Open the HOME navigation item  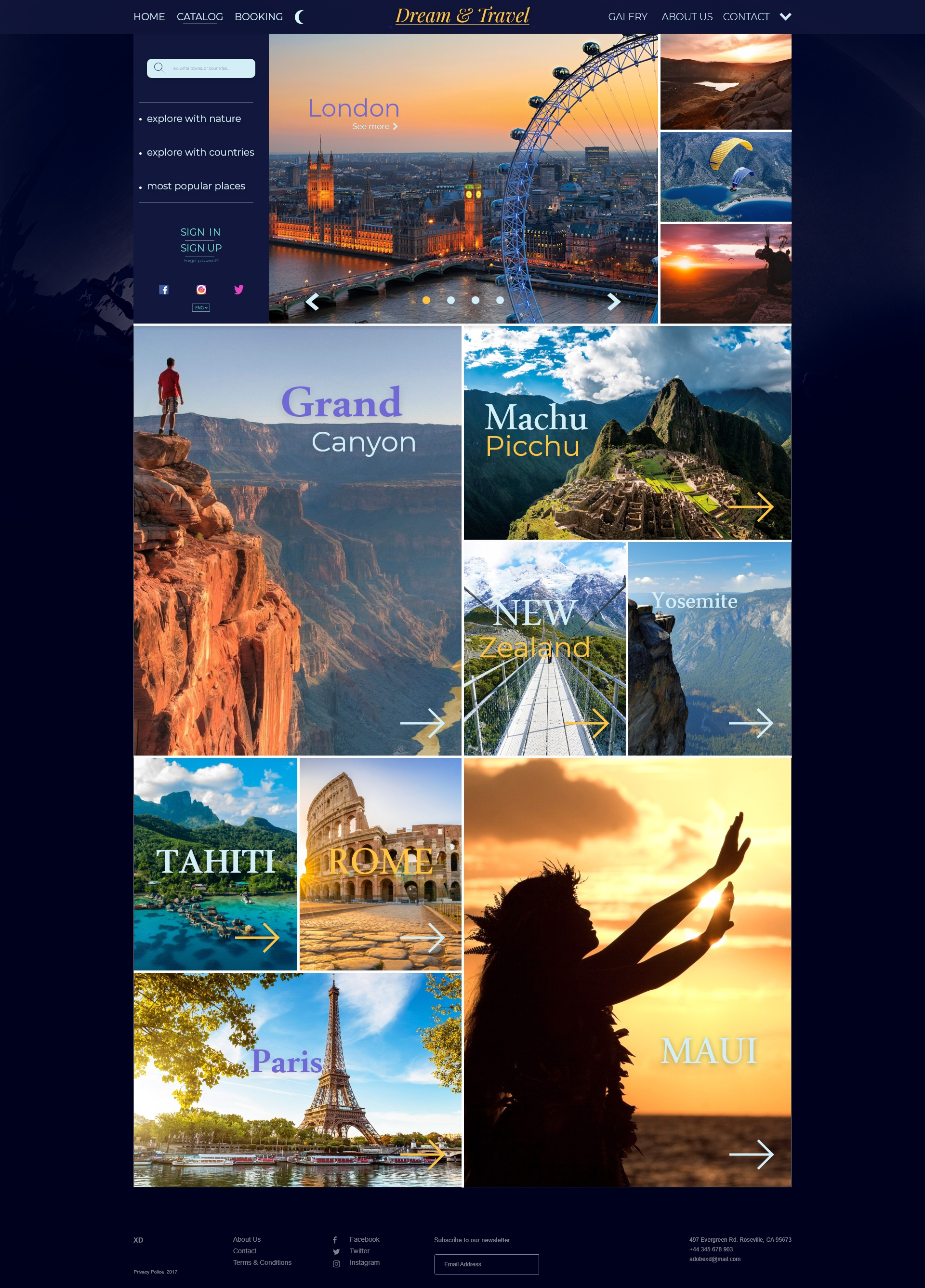[149, 17]
